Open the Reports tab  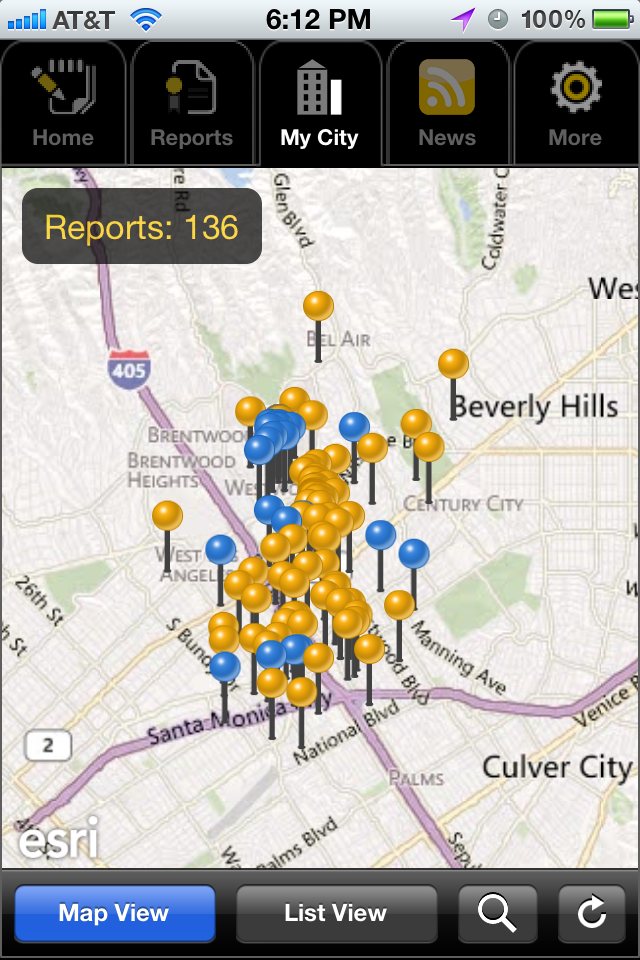191,104
